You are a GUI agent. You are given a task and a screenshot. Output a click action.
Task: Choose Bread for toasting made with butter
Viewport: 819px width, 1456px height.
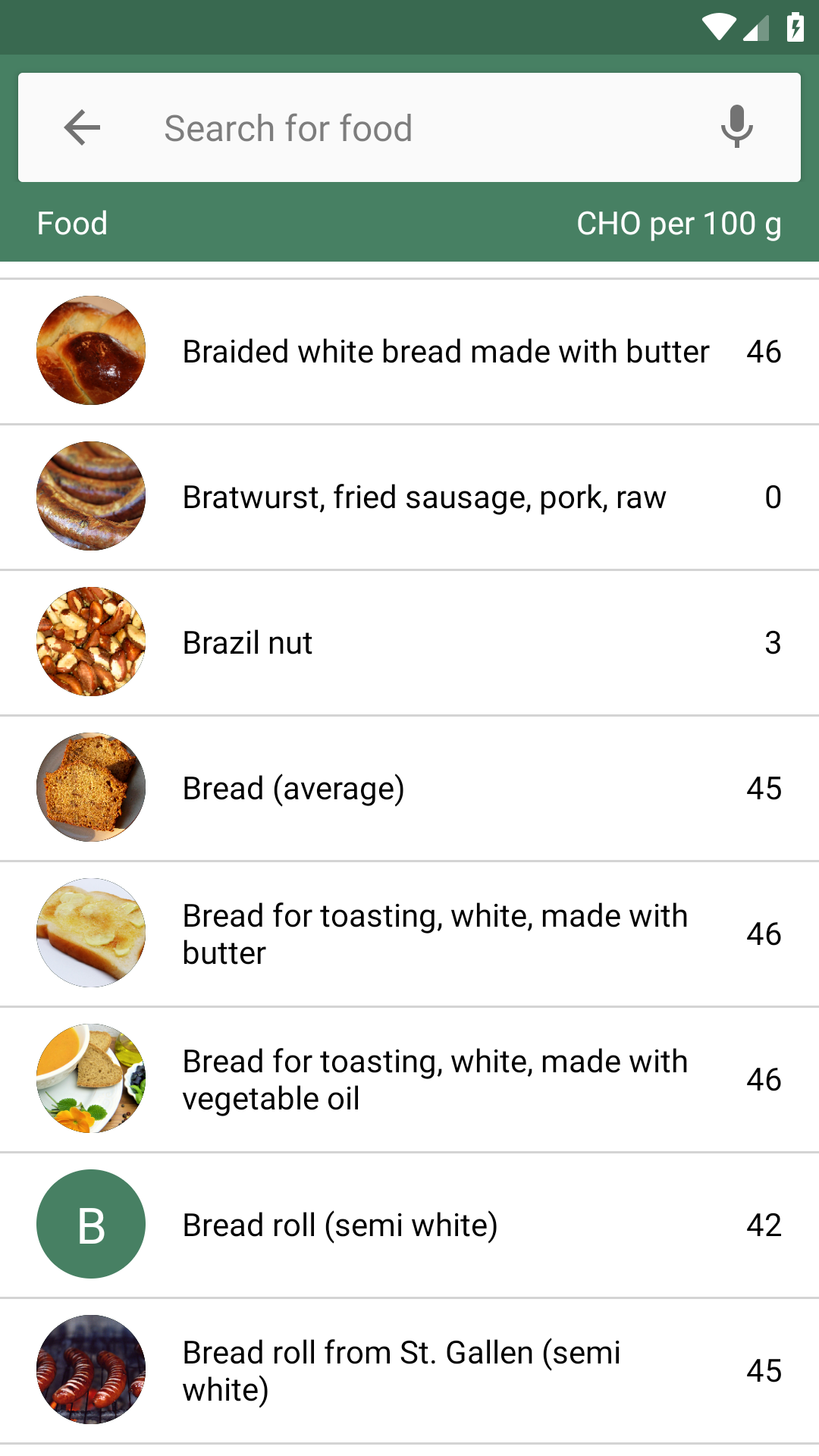click(409, 934)
